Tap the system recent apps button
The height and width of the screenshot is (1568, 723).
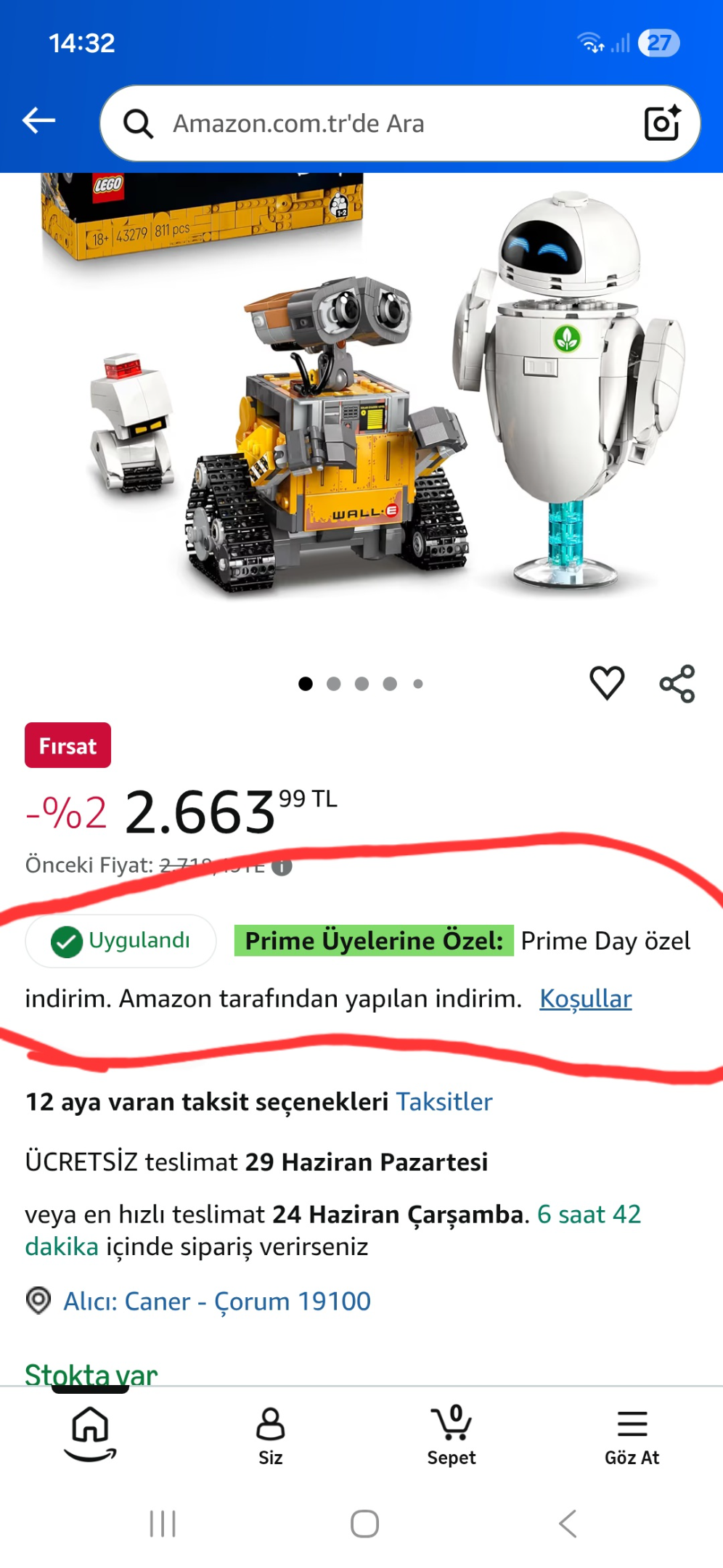(x=163, y=1523)
